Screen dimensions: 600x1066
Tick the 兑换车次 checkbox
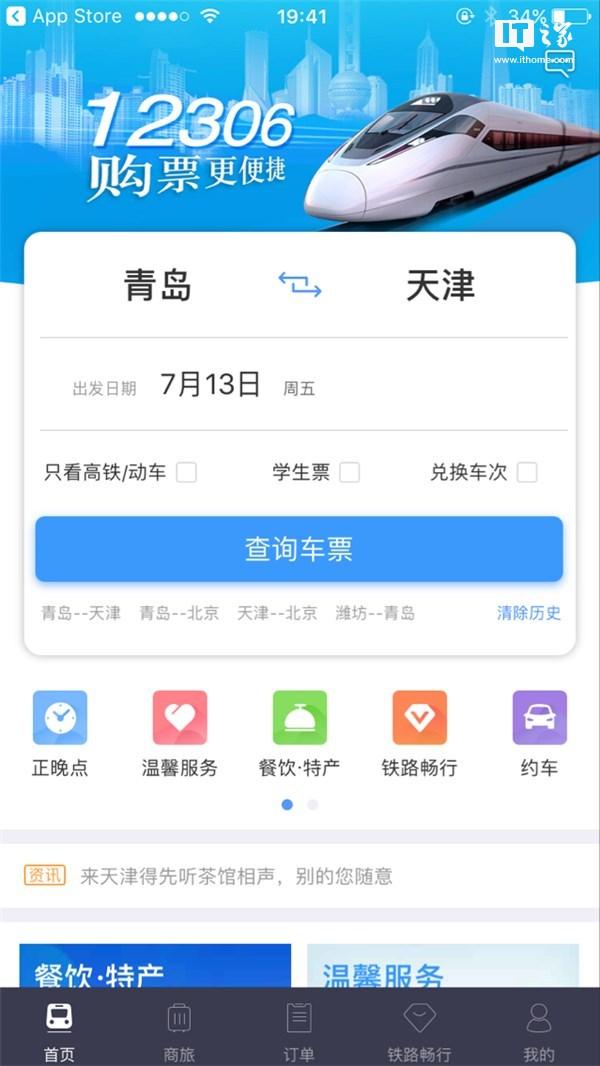527,472
